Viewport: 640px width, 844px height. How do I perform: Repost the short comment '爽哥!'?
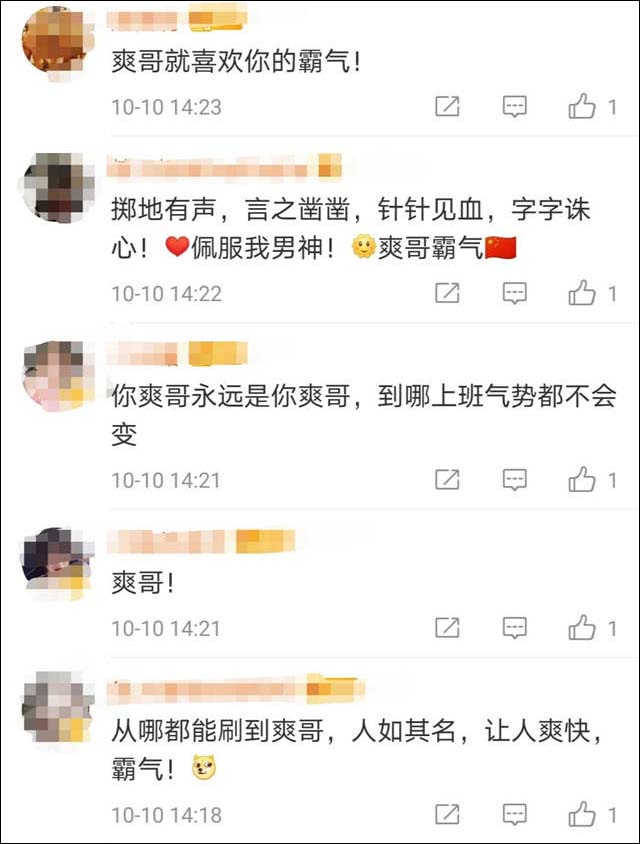coord(447,628)
